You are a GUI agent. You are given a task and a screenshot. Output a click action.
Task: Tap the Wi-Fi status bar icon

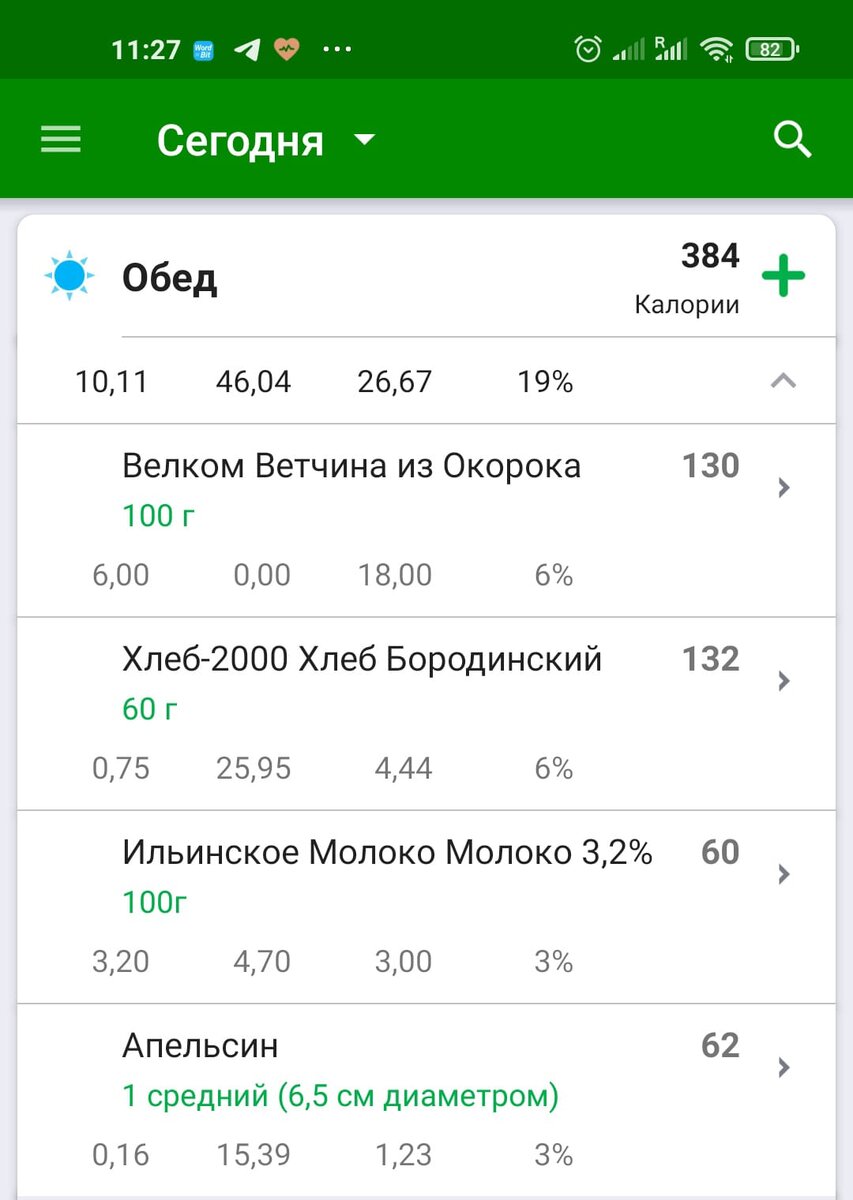tap(717, 48)
